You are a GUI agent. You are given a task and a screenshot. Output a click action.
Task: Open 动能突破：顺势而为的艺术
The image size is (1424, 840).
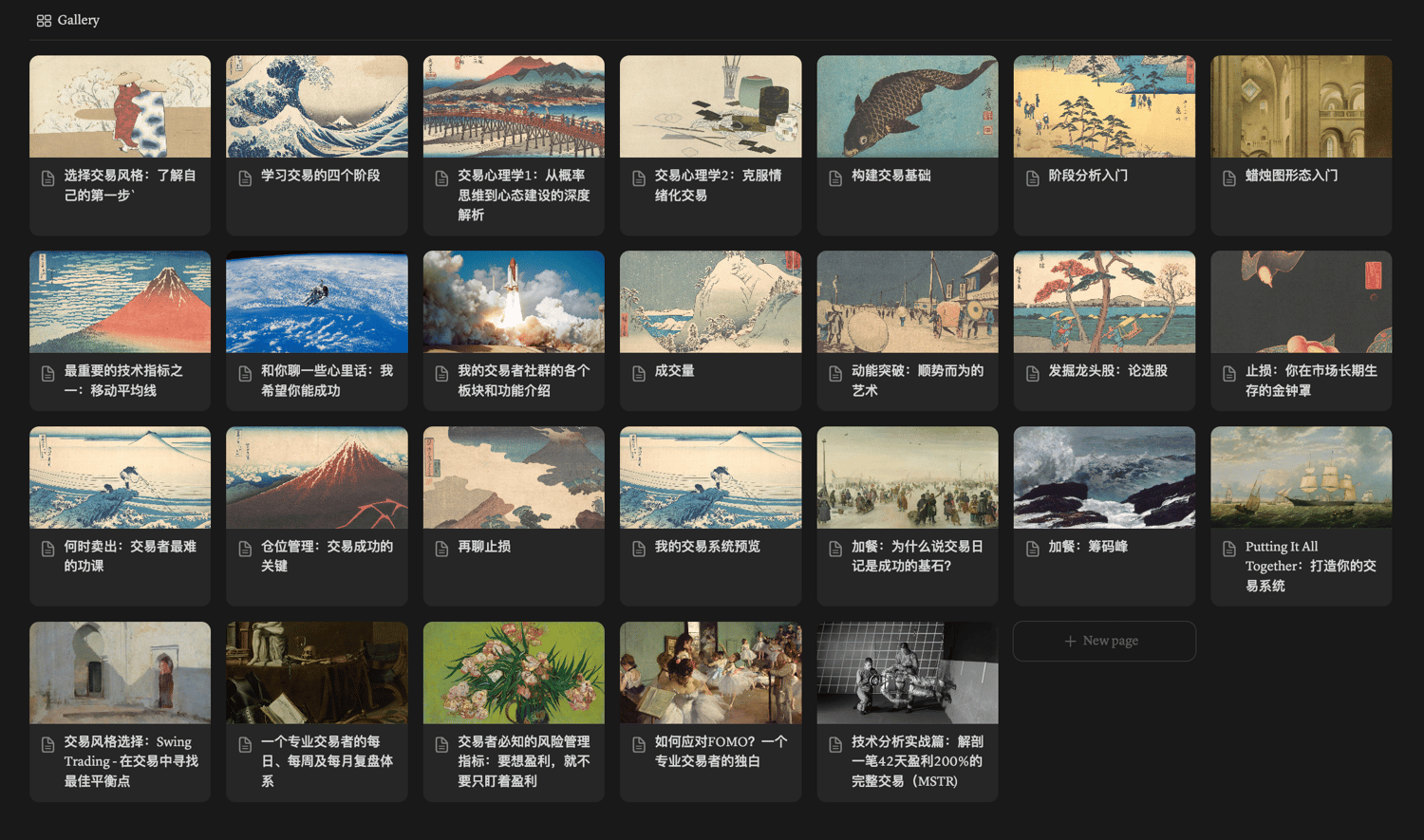click(x=916, y=380)
